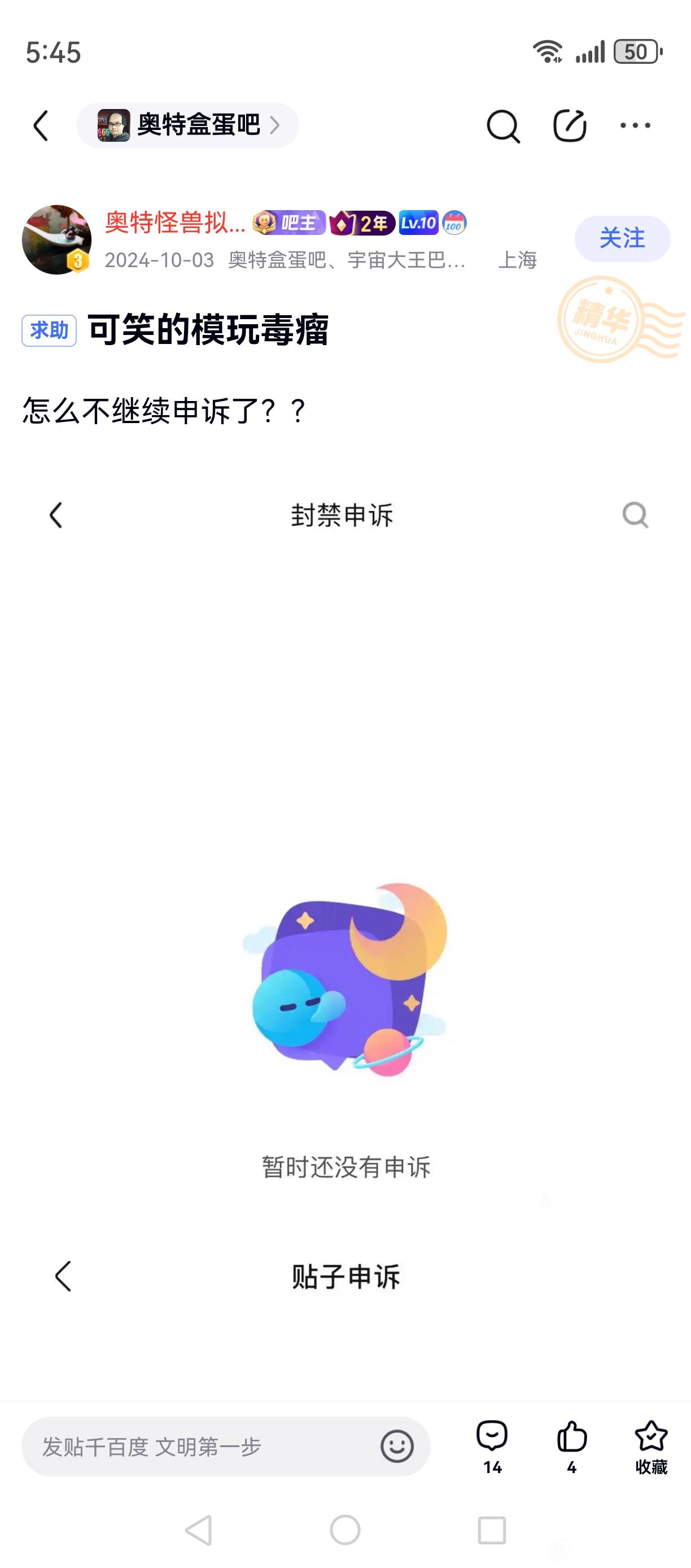Open the emoji picker

(x=397, y=1446)
